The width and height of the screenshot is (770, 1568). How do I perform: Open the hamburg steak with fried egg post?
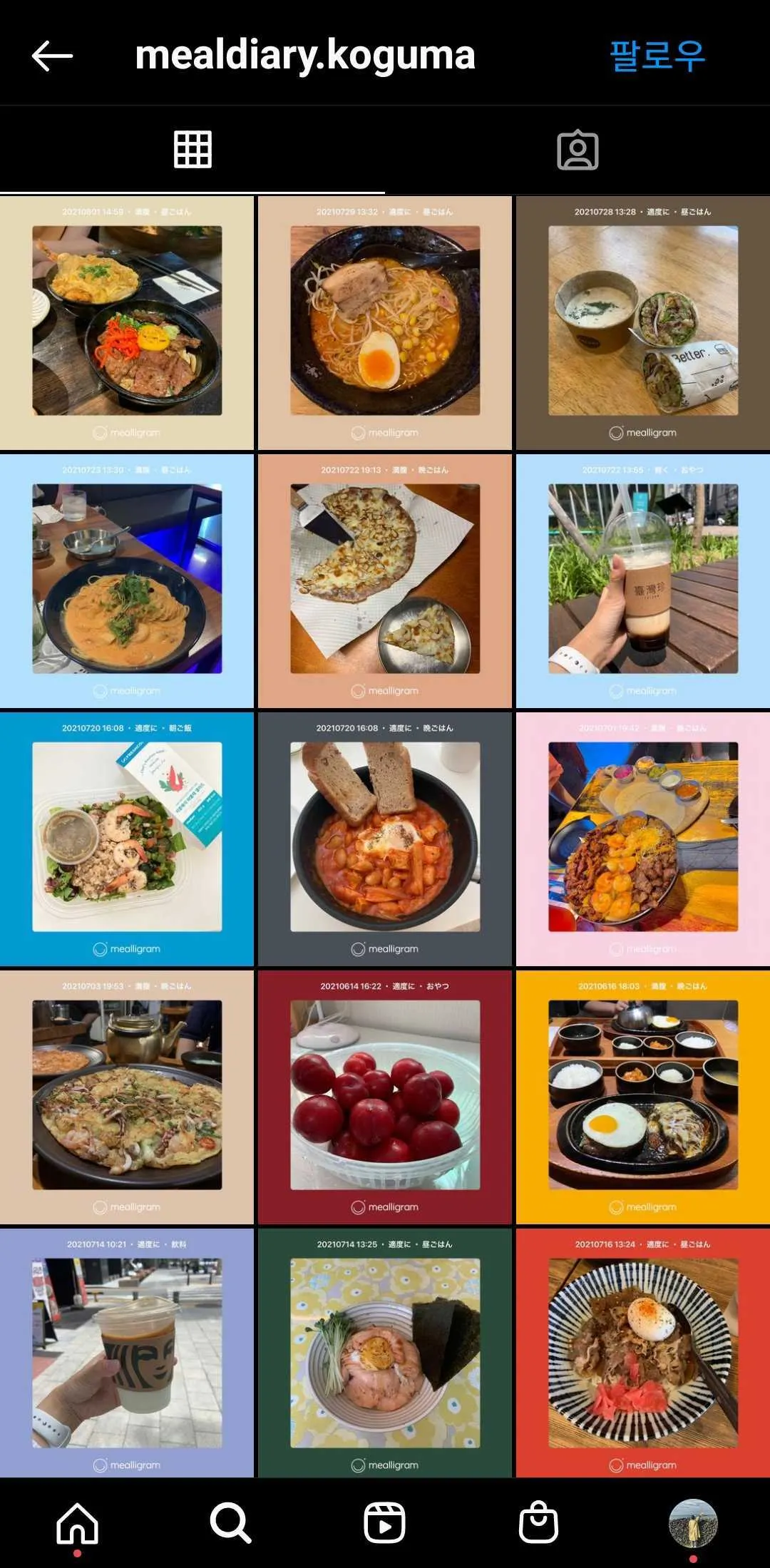coord(643,1097)
